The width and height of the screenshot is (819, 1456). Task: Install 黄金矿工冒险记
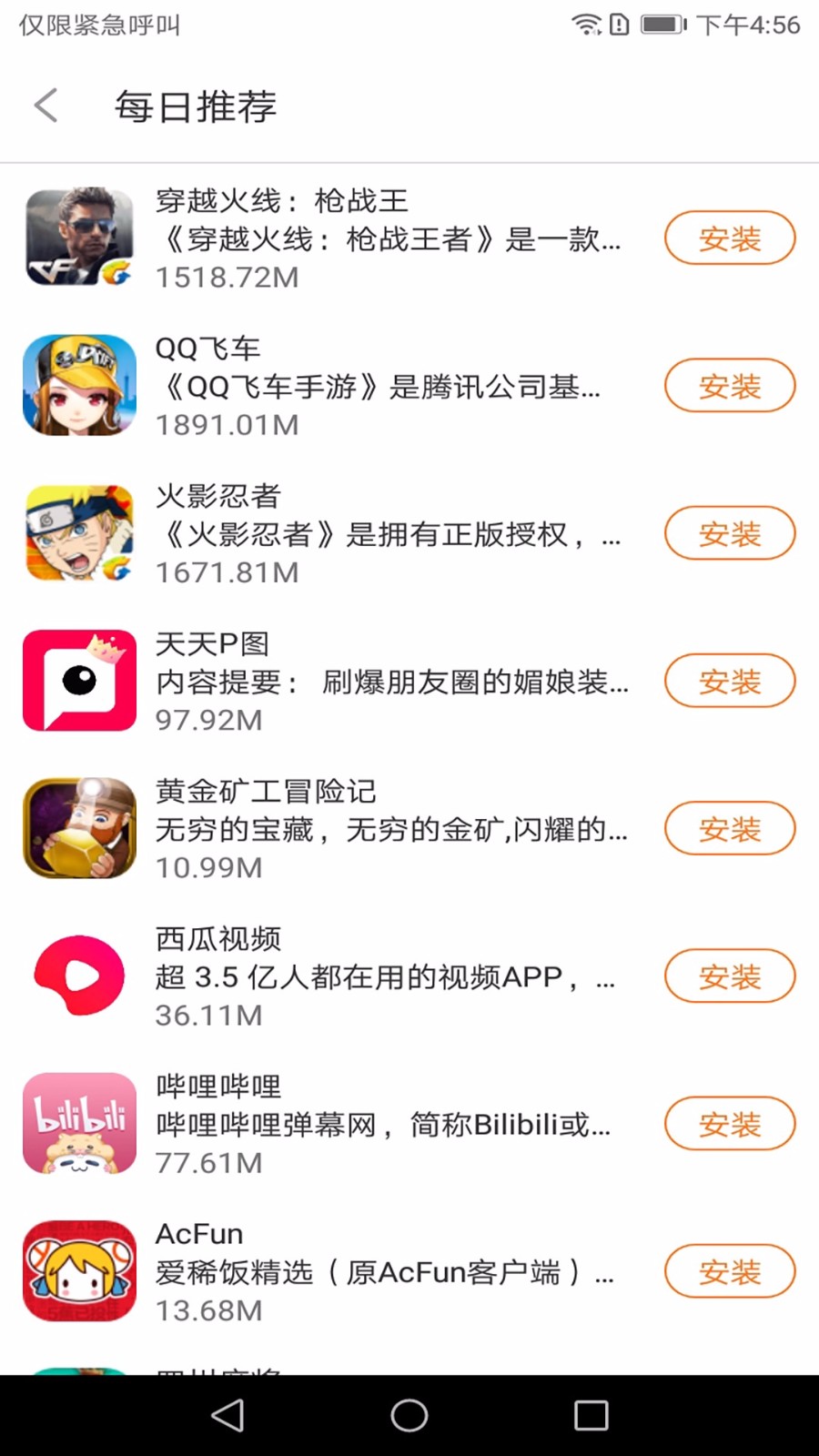point(729,828)
